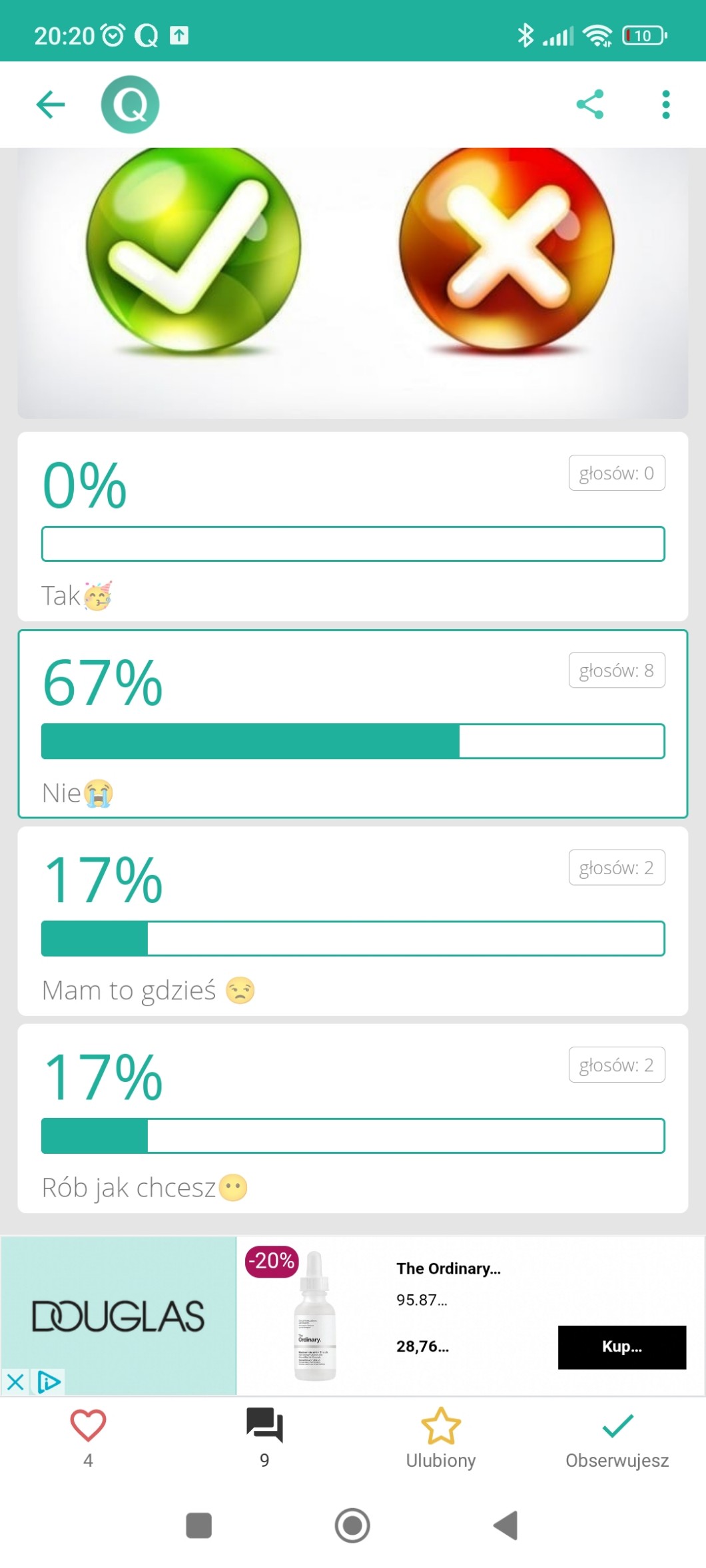
Task: Like the poll with the heart
Action: pyautogui.click(x=88, y=1437)
